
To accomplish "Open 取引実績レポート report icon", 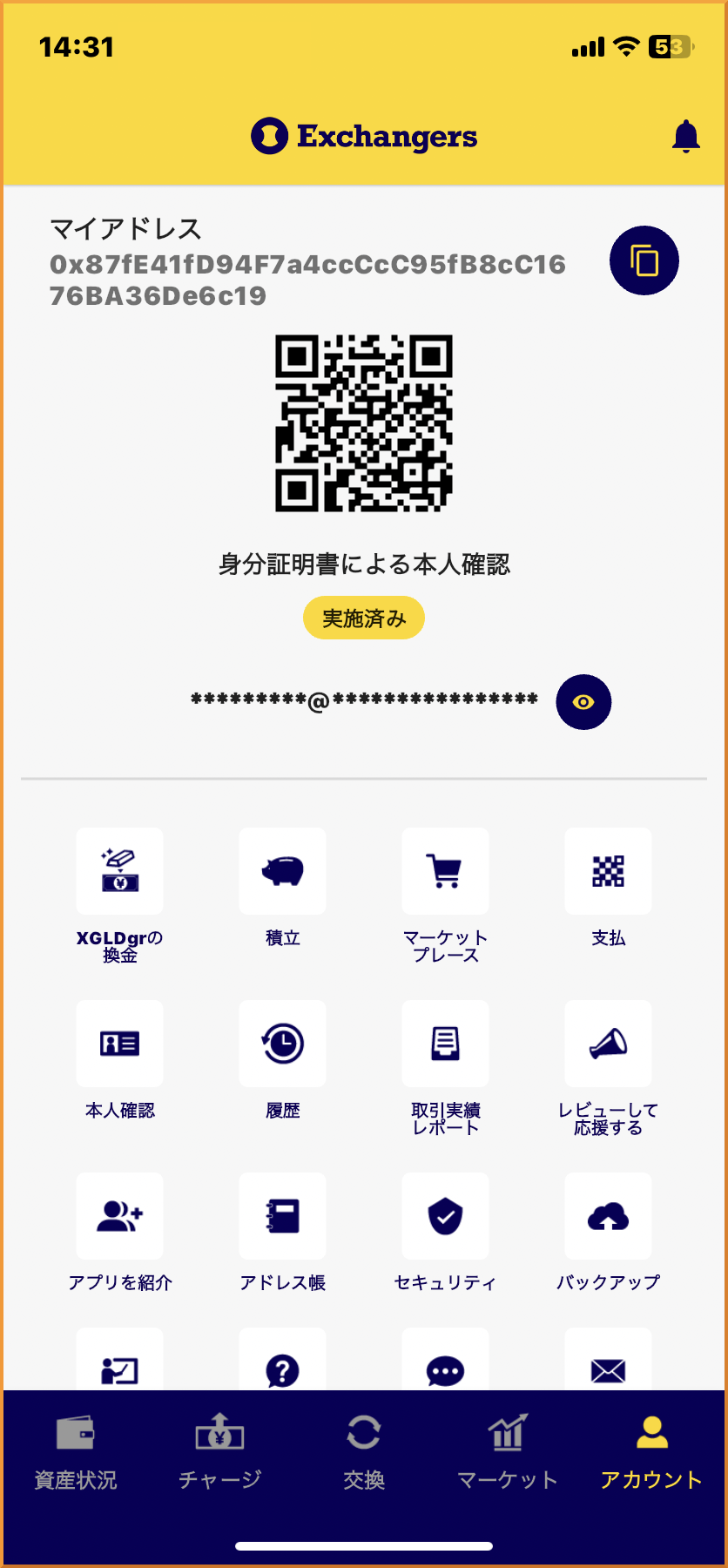I will click(x=445, y=1044).
